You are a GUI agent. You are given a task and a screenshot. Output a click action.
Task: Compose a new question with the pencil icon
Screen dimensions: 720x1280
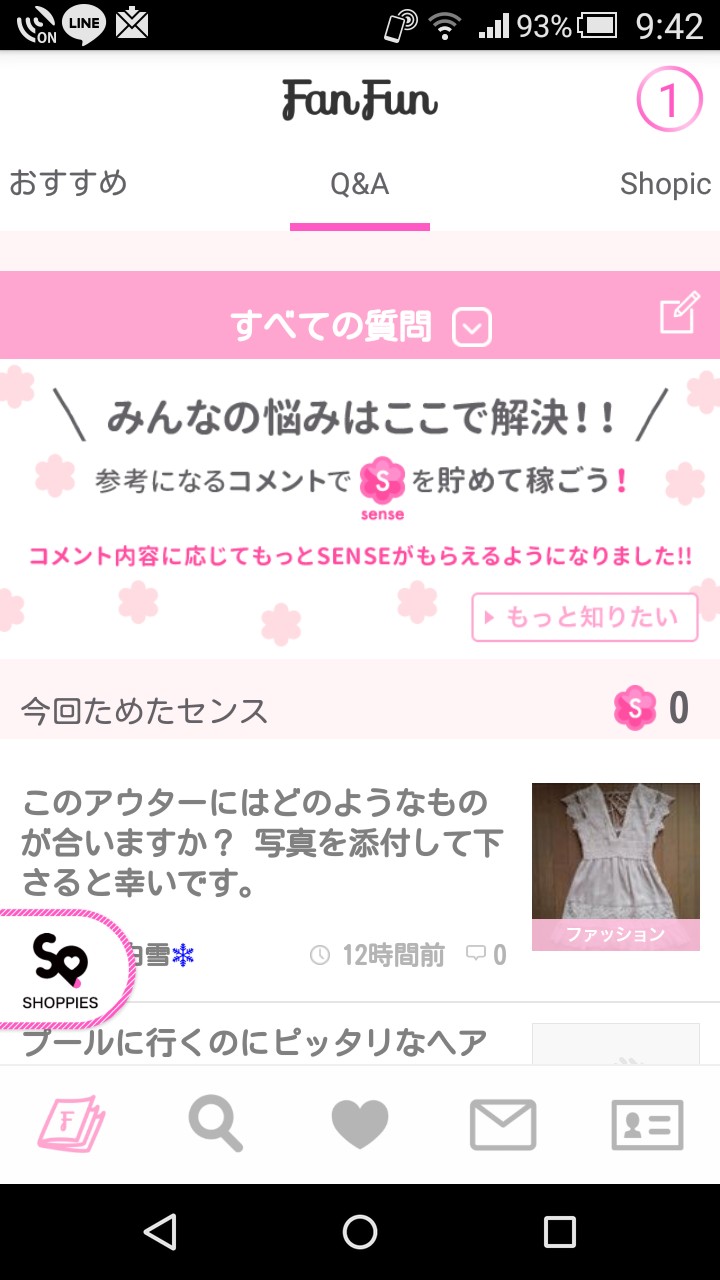pos(679,316)
